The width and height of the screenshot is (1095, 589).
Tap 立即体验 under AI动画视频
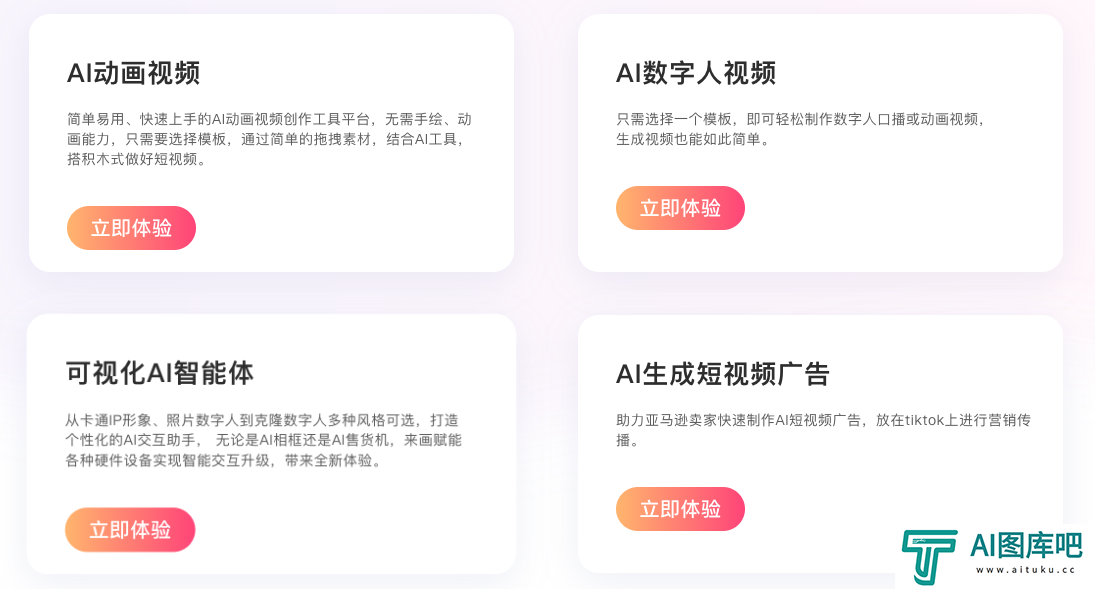coord(131,228)
